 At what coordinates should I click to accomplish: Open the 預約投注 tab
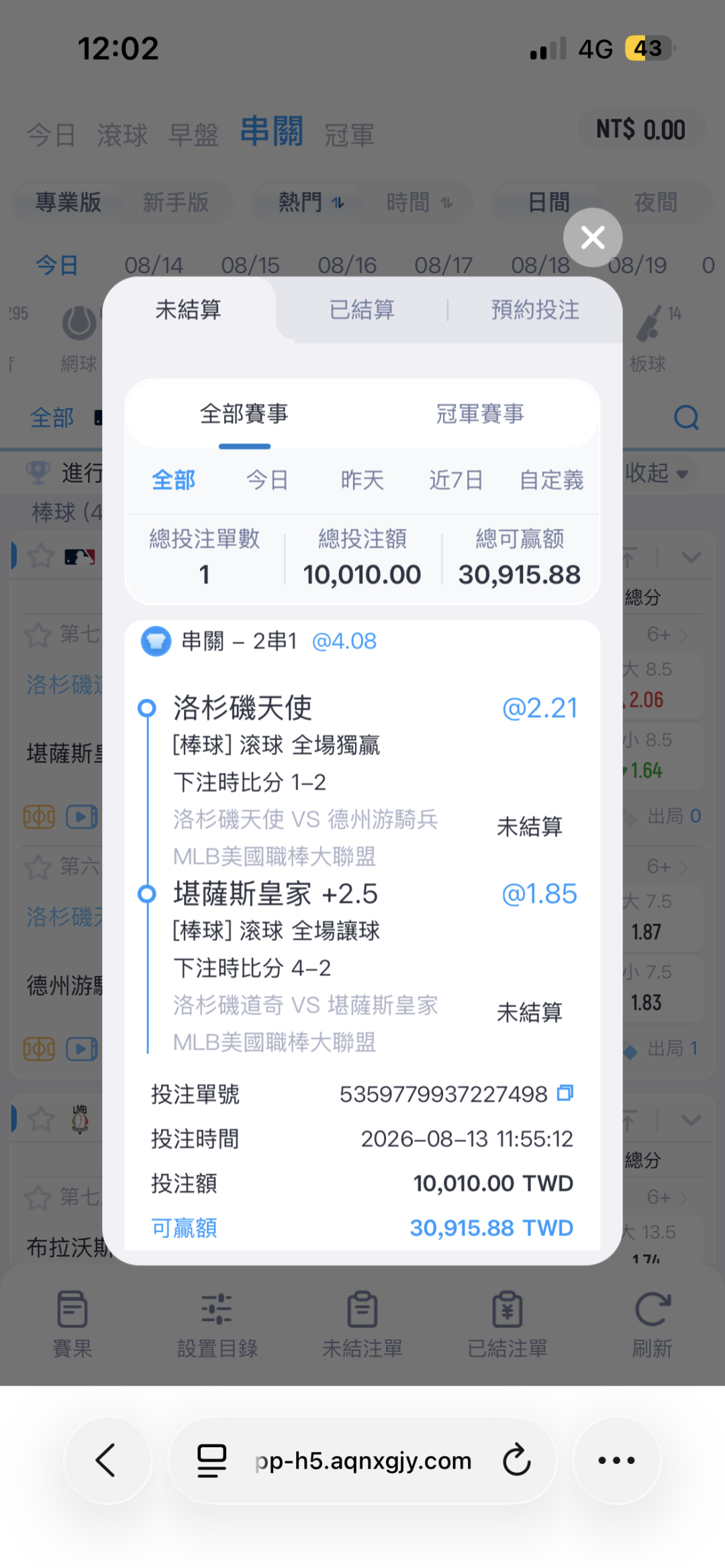(x=535, y=310)
